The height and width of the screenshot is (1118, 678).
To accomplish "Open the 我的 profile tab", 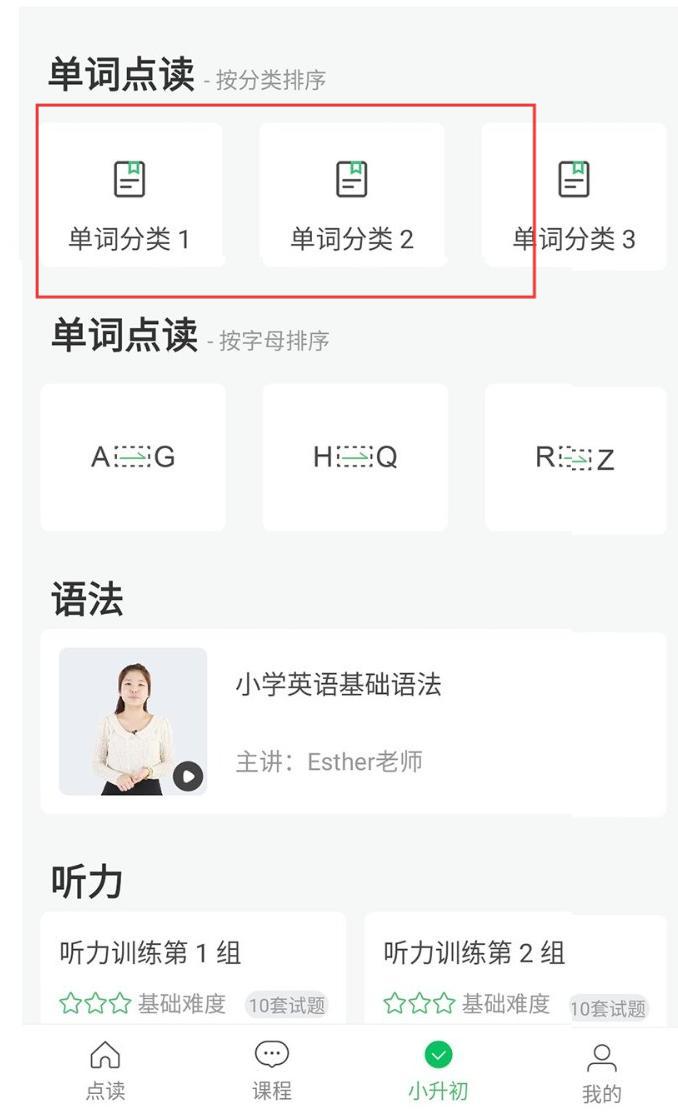I will (x=602, y=1072).
